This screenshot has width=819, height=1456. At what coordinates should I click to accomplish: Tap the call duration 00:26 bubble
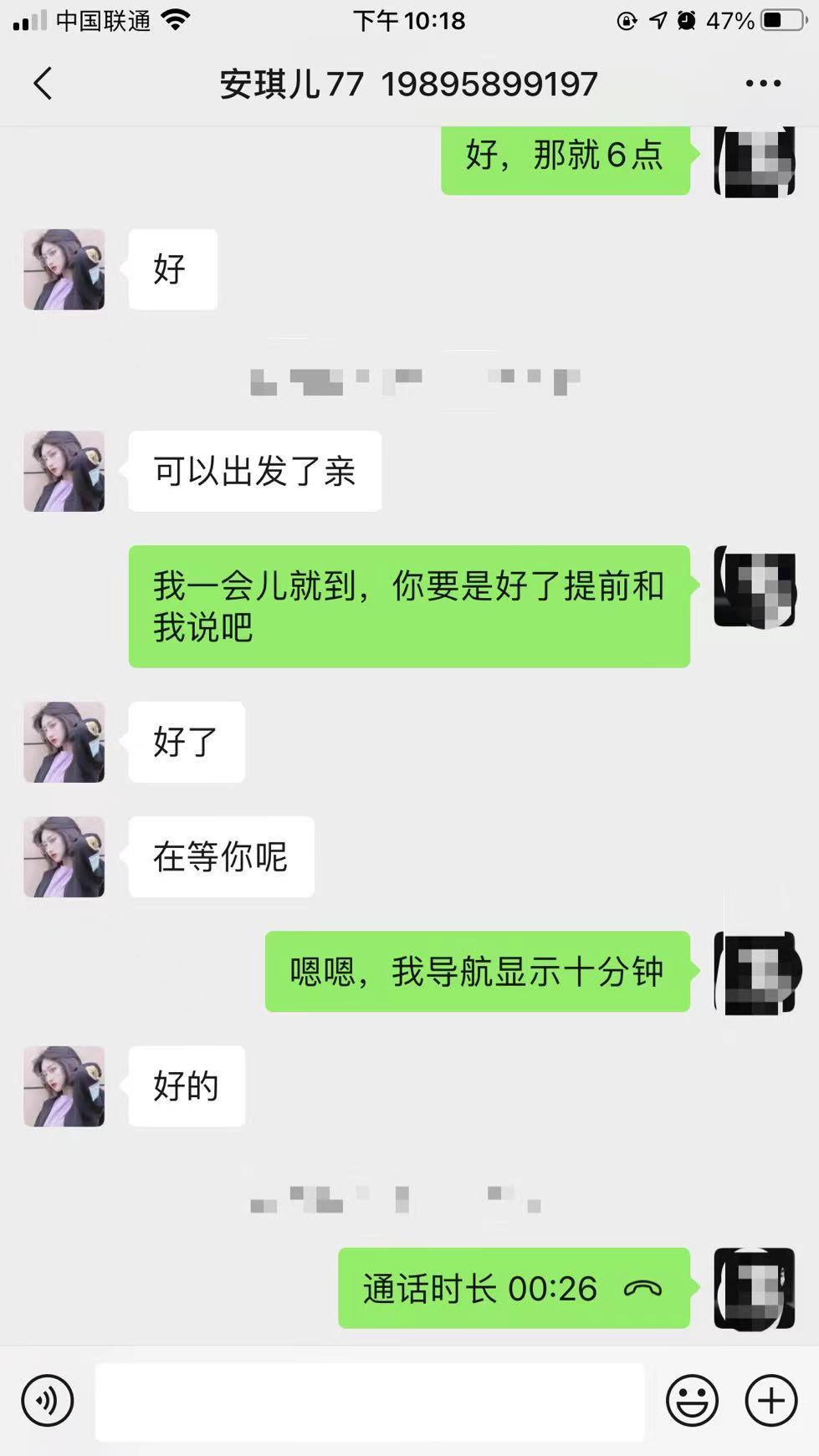pyautogui.click(x=513, y=1288)
